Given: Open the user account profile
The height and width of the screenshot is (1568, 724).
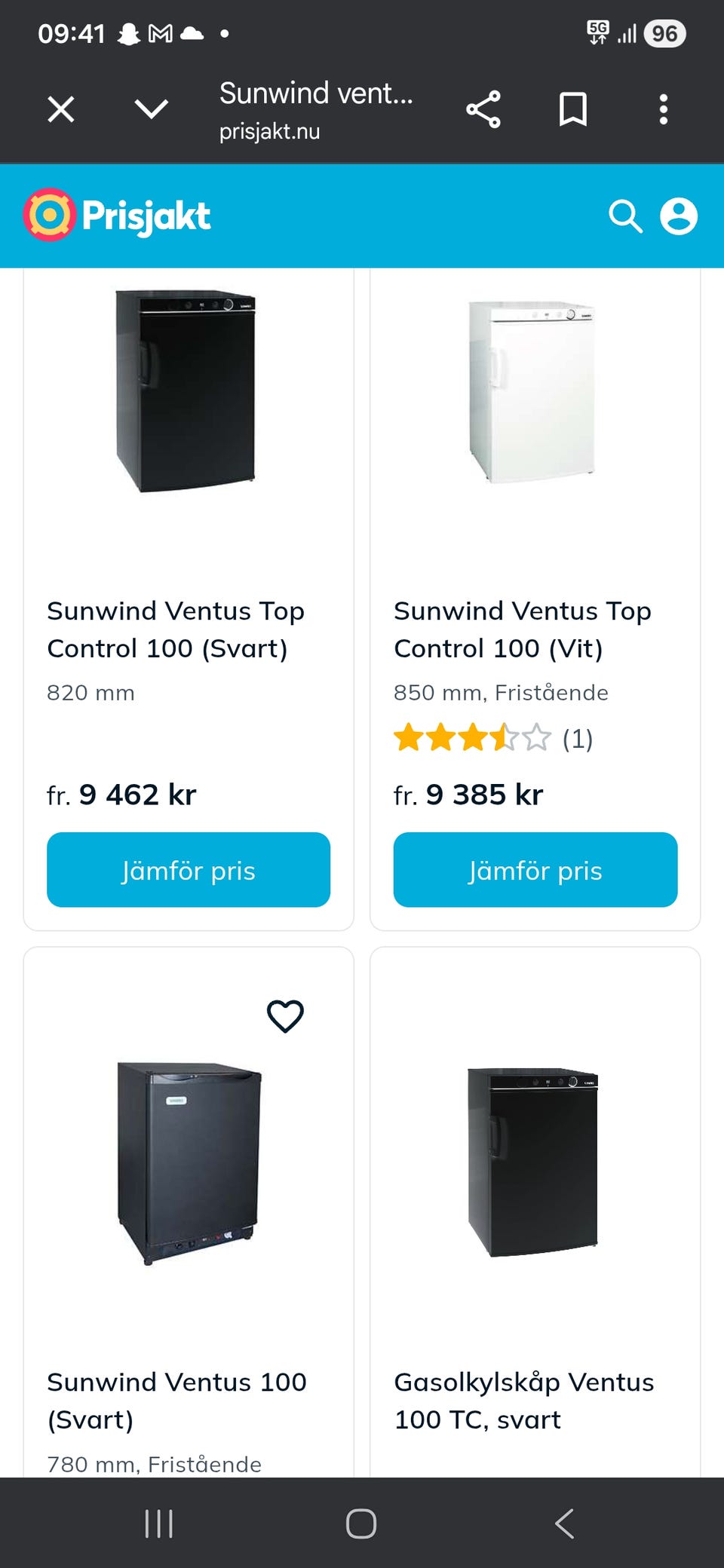Looking at the screenshot, I should coord(679,216).
